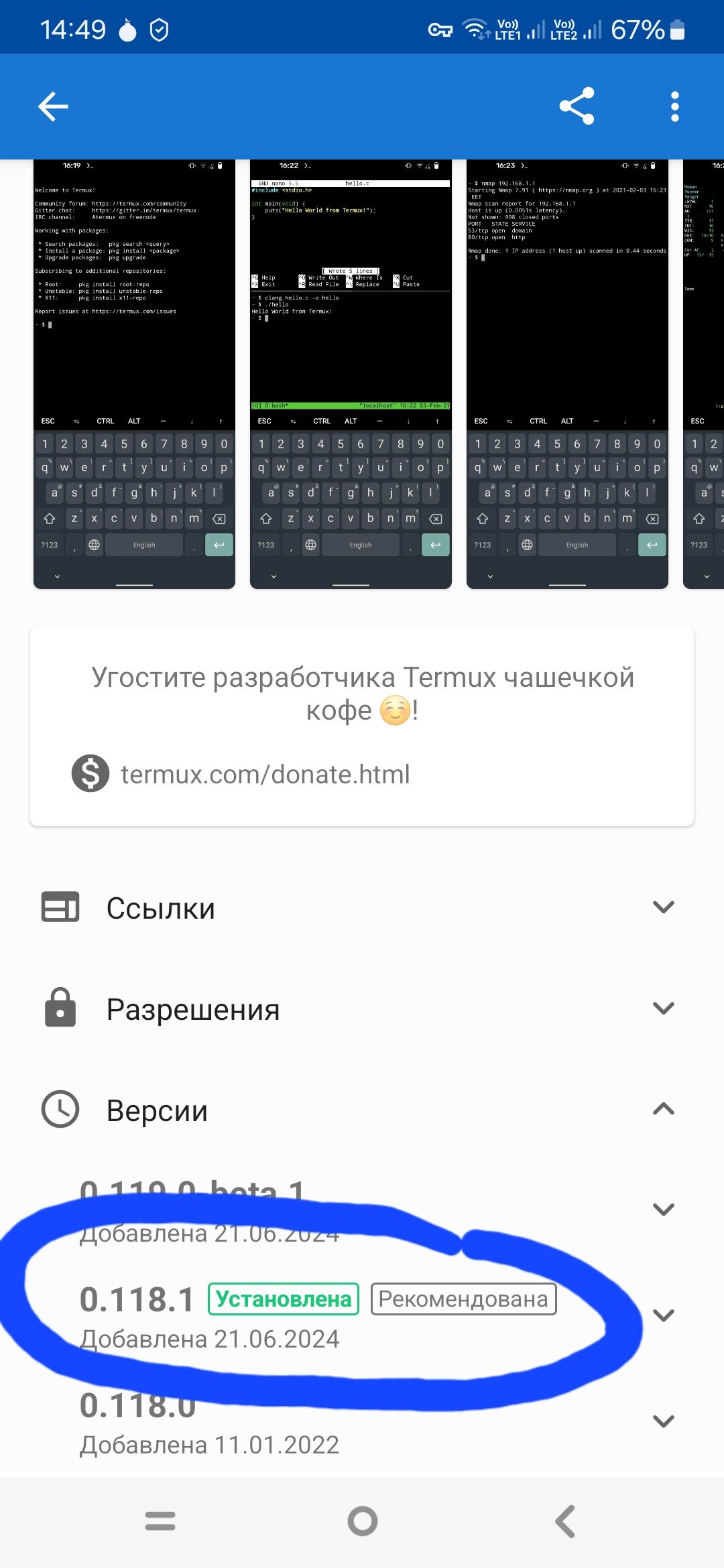Expand the Ссылки section
Screen dimensions: 724x1568
[x=362, y=908]
